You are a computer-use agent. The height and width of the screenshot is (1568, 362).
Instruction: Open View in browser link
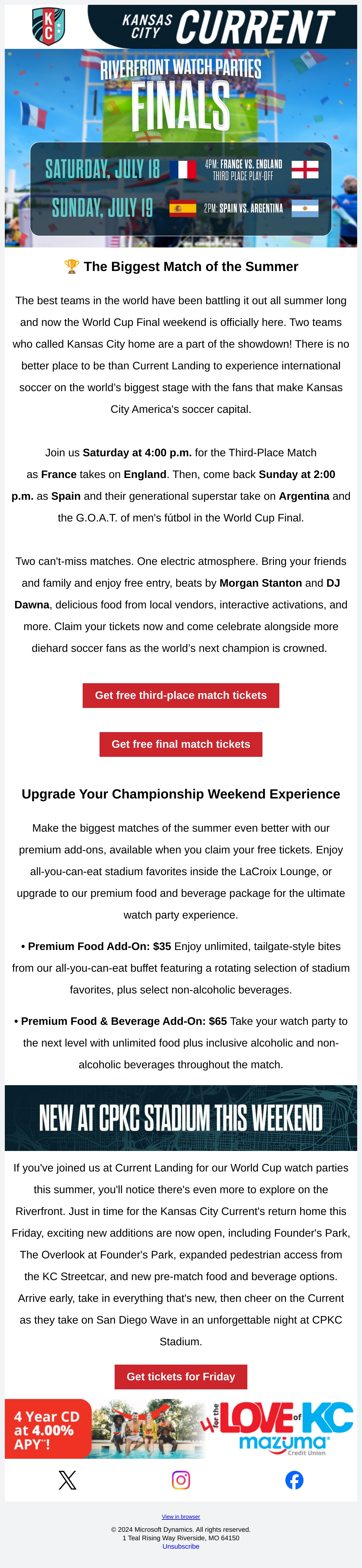pos(181,1516)
